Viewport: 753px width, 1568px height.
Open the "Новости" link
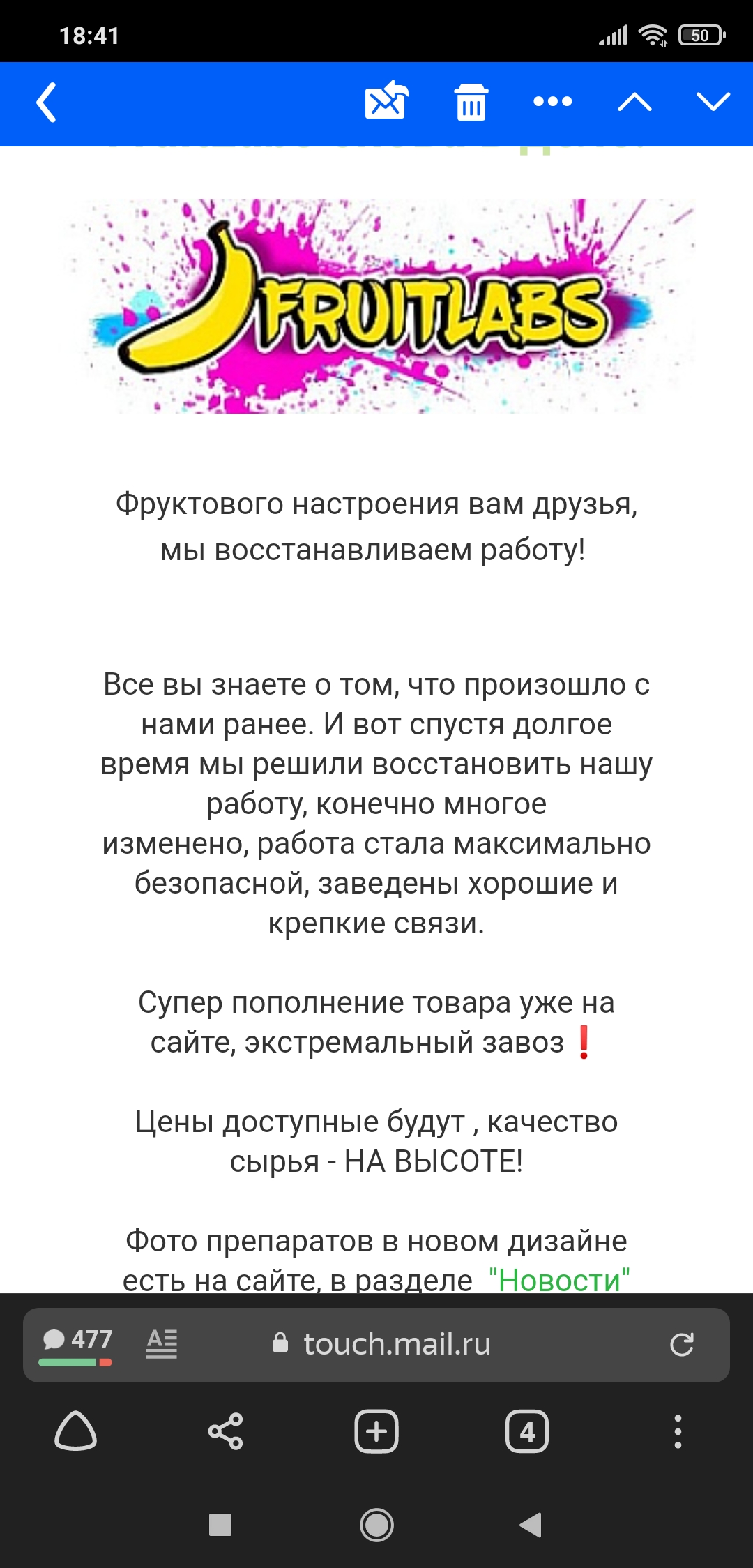(559, 1280)
